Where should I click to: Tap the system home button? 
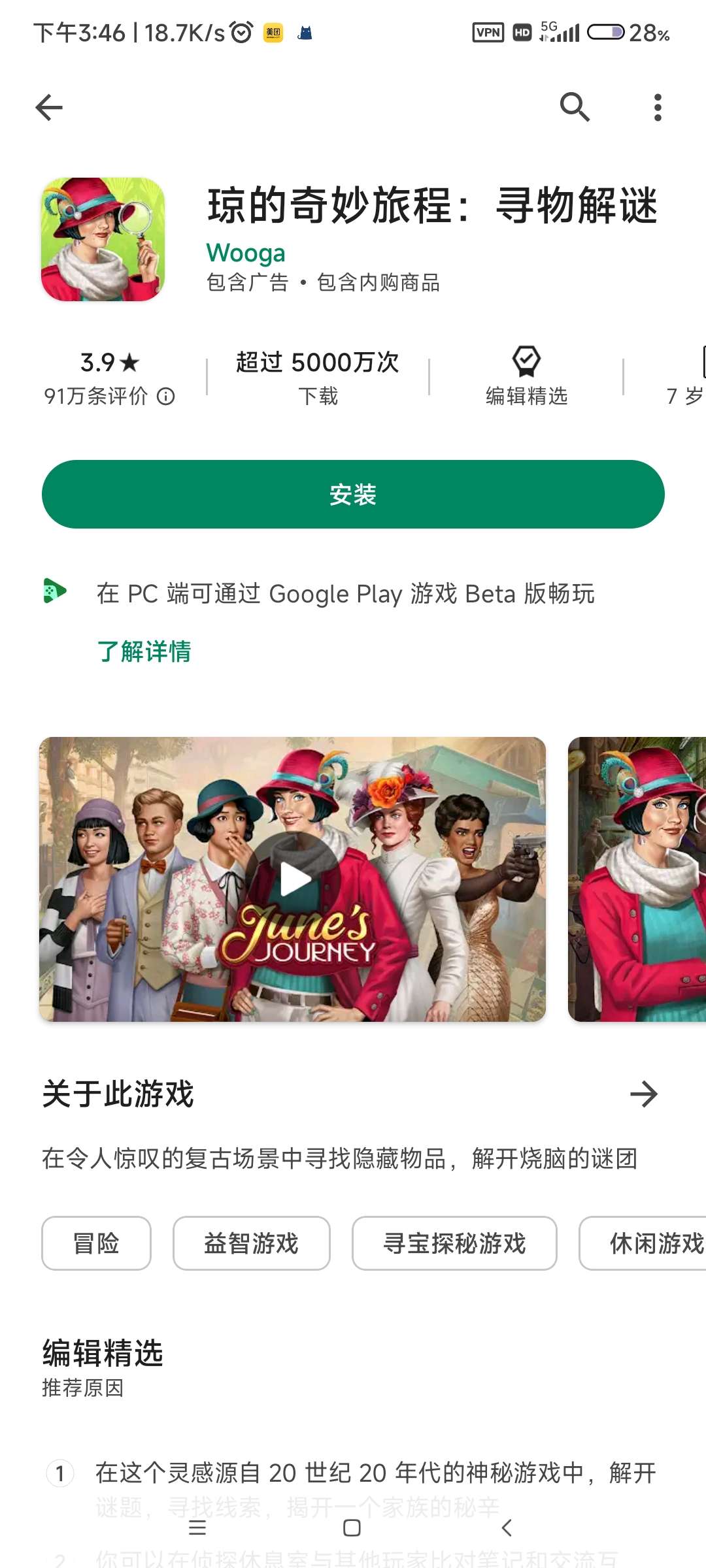click(x=352, y=1527)
